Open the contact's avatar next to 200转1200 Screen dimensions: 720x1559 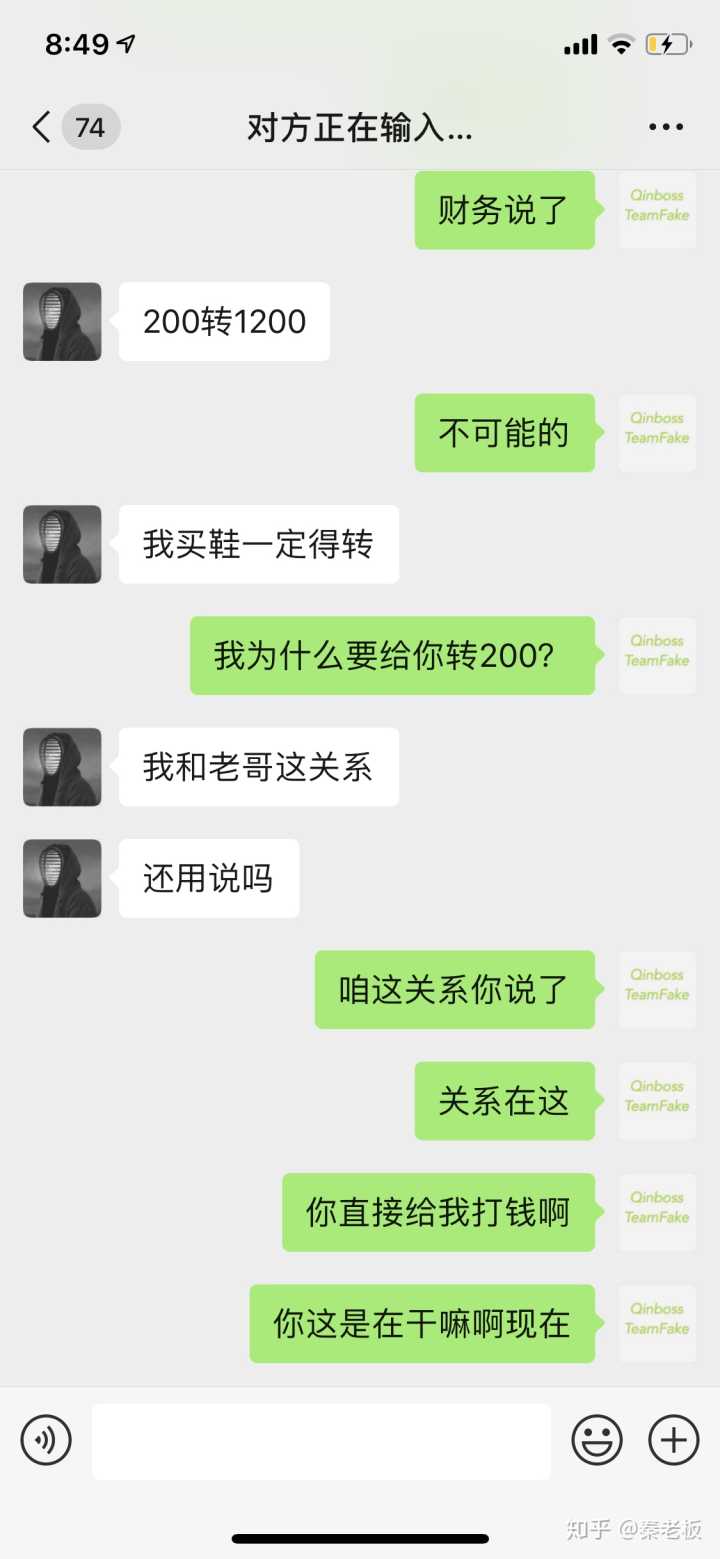click(x=62, y=322)
